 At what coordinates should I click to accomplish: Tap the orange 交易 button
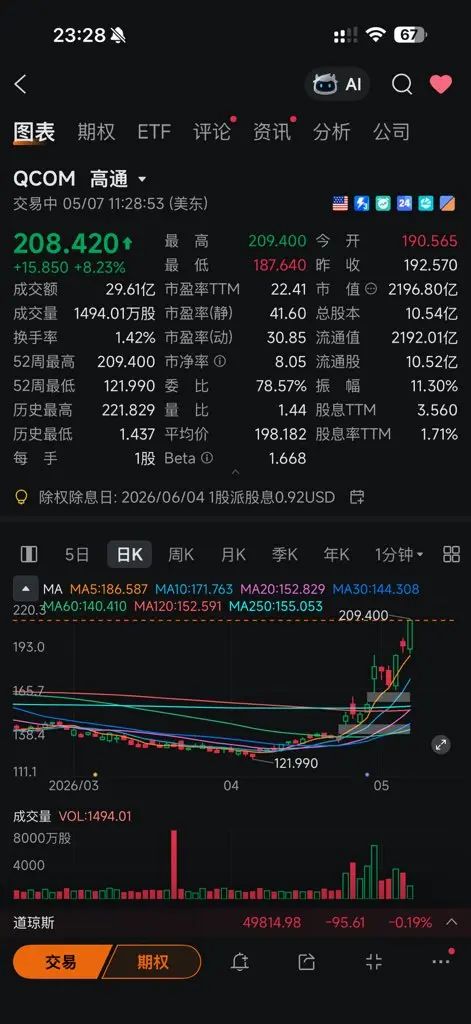(x=61, y=961)
